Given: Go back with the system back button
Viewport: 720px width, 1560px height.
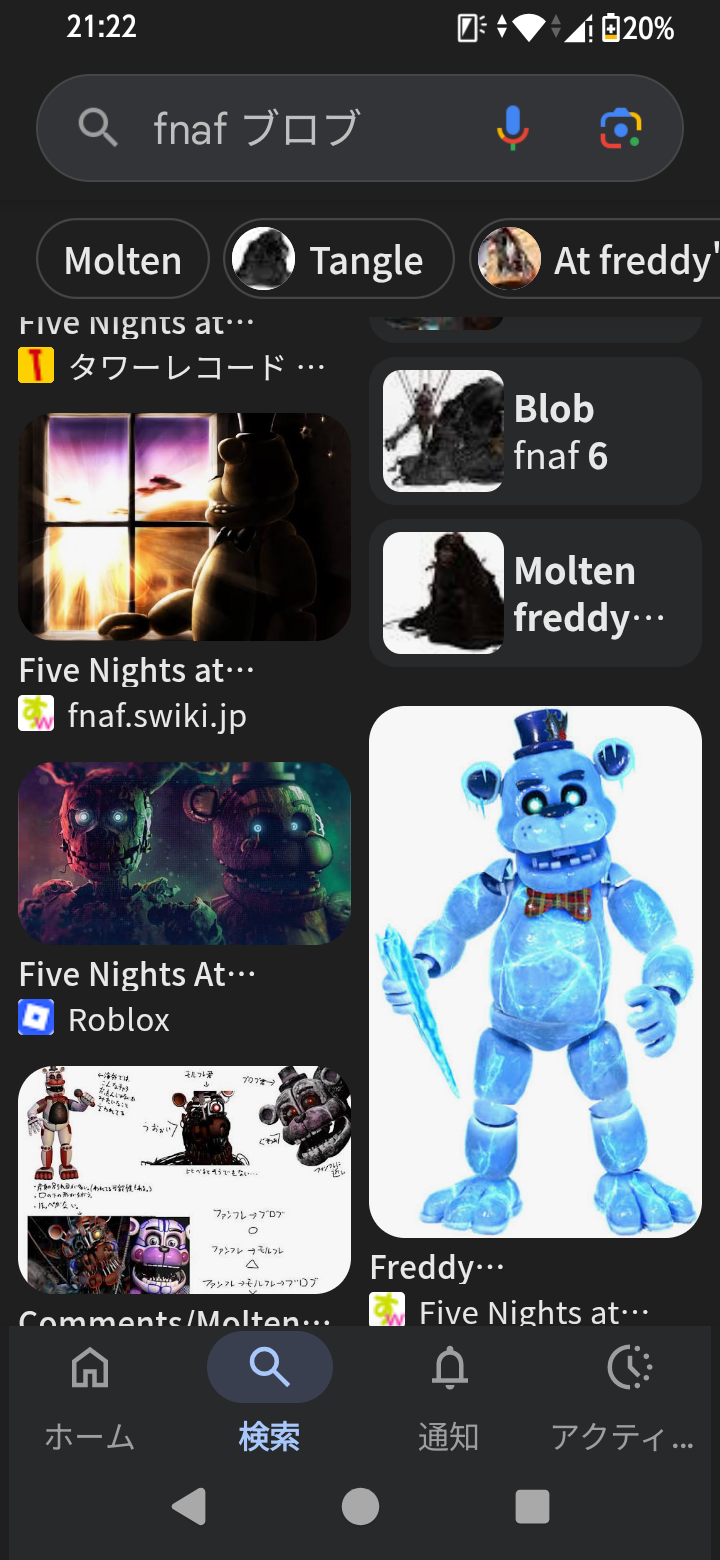Looking at the screenshot, I should [188, 1506].
